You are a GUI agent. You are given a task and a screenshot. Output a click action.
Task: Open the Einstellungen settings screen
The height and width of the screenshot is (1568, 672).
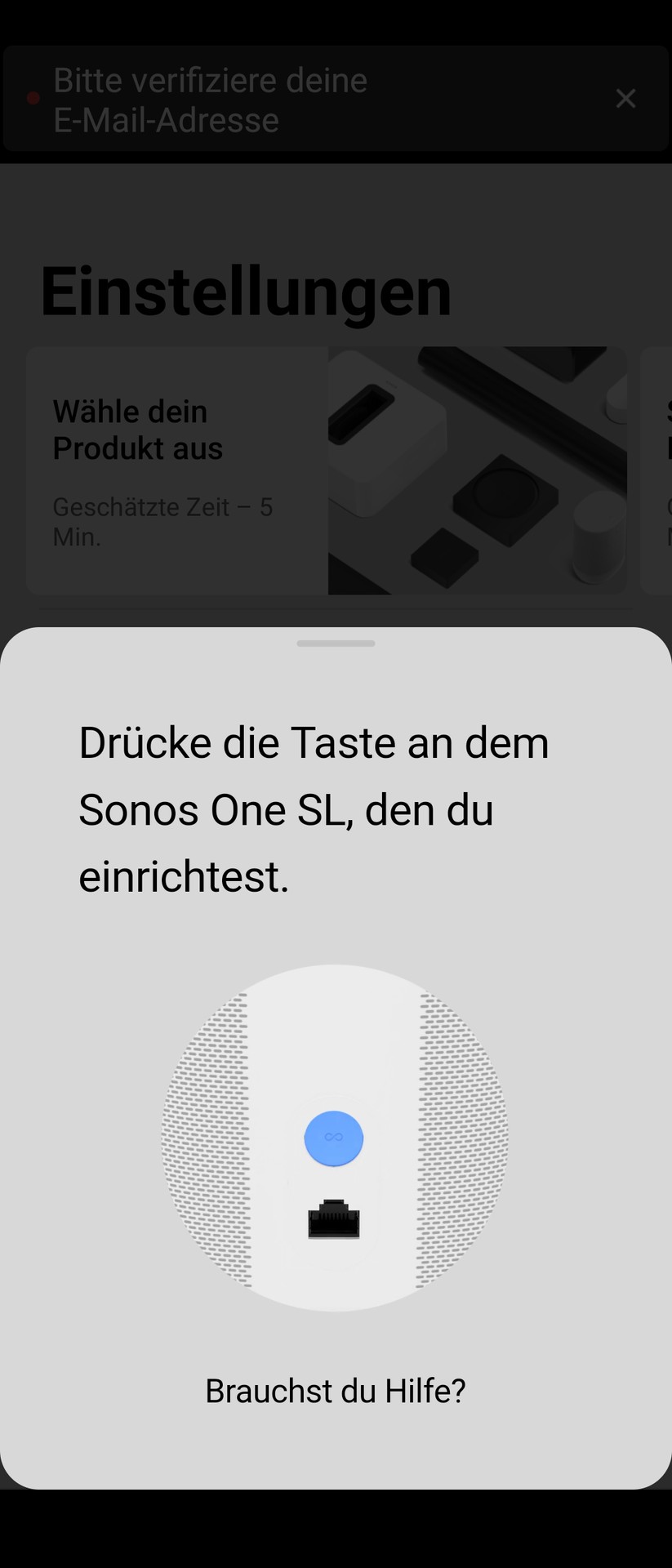(244, 292)
